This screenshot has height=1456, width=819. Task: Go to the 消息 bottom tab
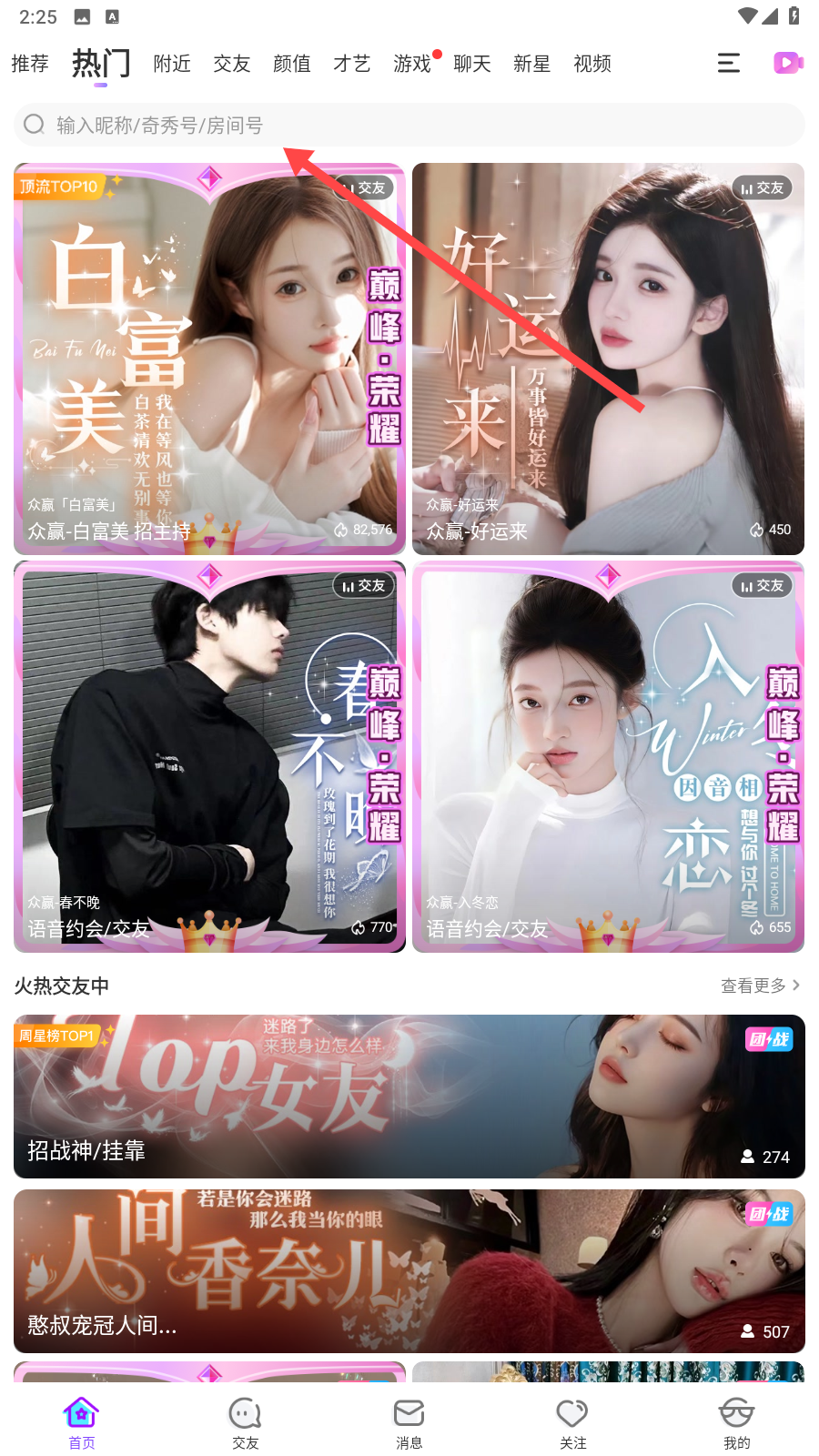click(x=409, y=1424)
